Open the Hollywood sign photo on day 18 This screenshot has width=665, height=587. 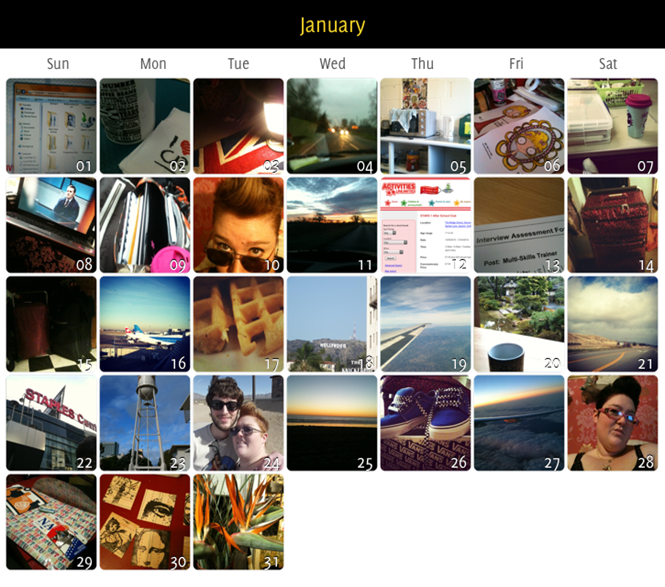click(x=332, y=324)
